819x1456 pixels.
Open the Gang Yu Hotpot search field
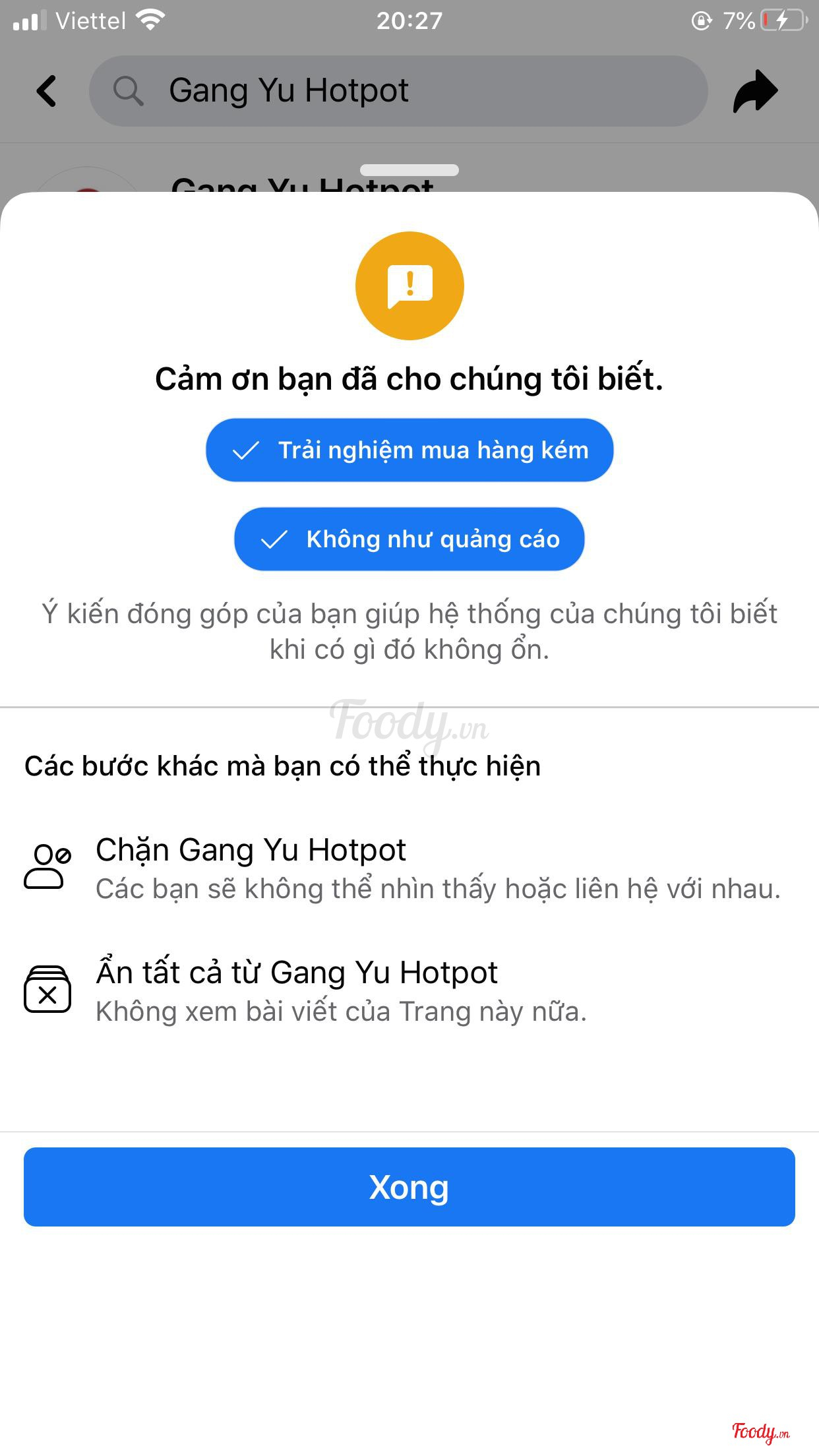click(398, 91)
